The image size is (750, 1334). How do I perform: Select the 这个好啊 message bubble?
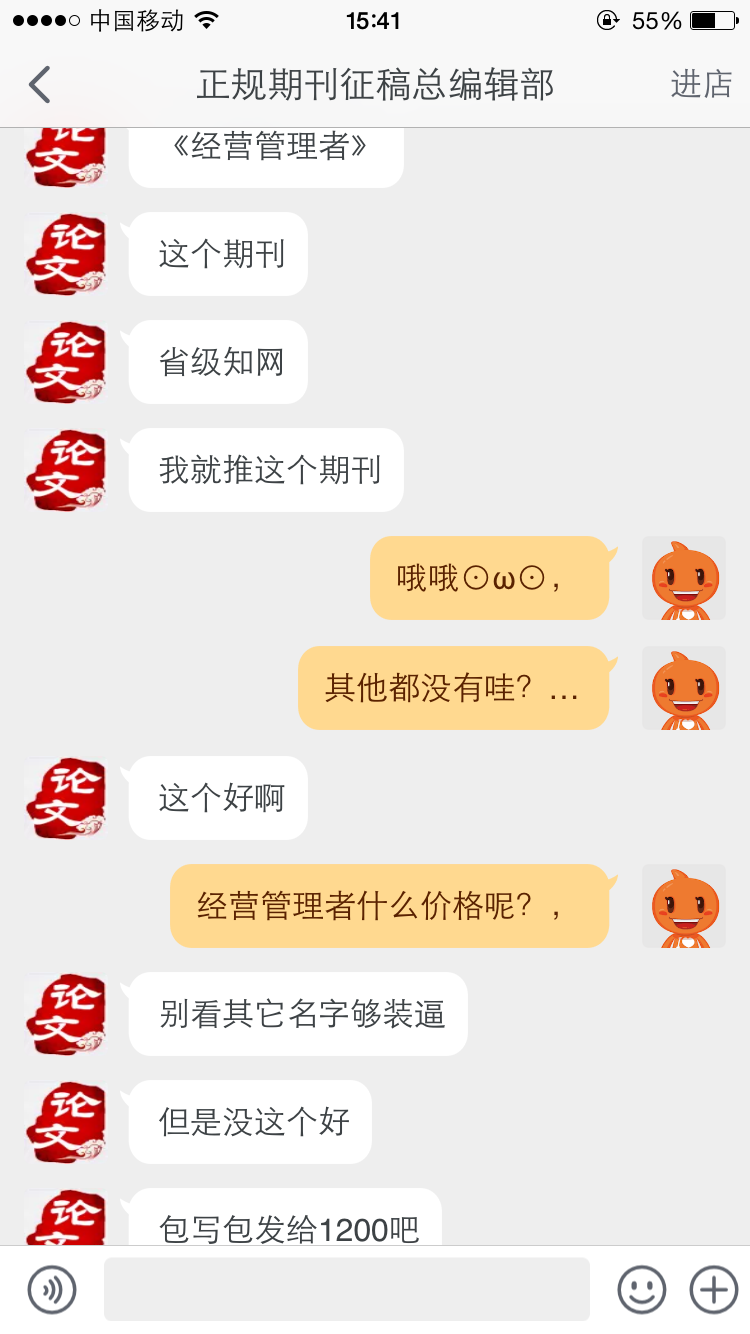[217, 798]
